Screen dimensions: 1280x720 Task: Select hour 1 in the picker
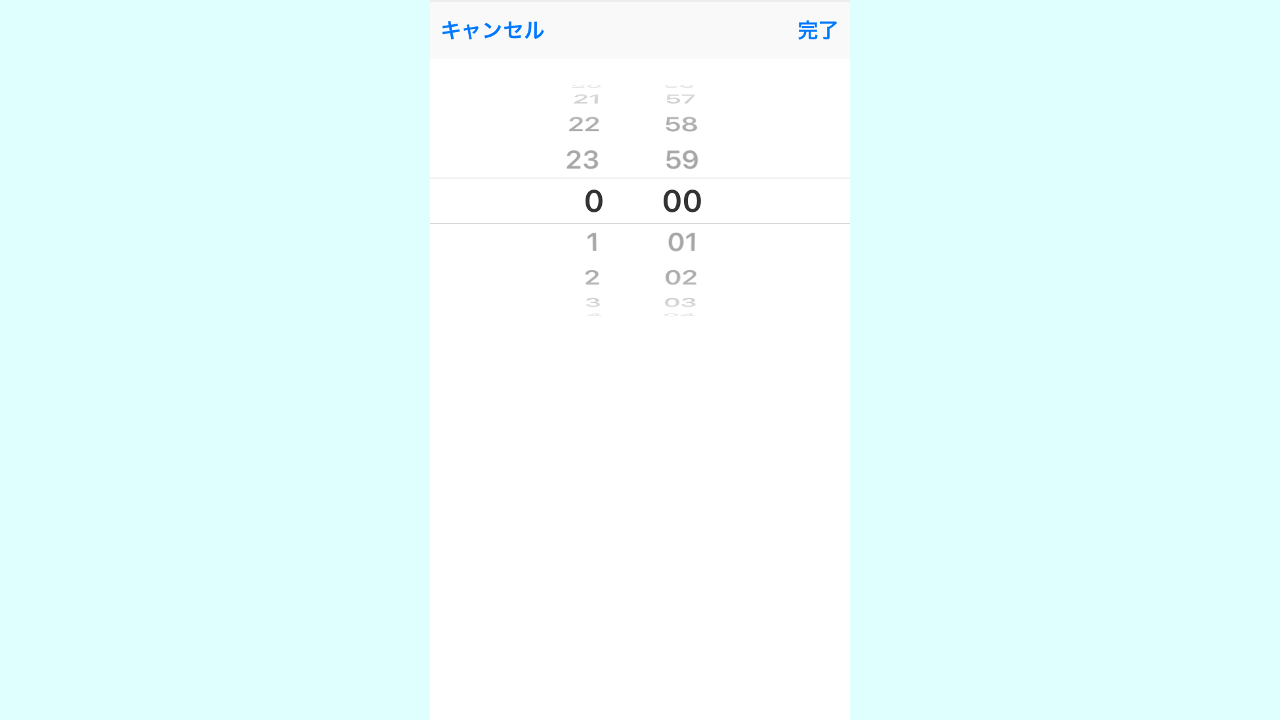point(592,242)
